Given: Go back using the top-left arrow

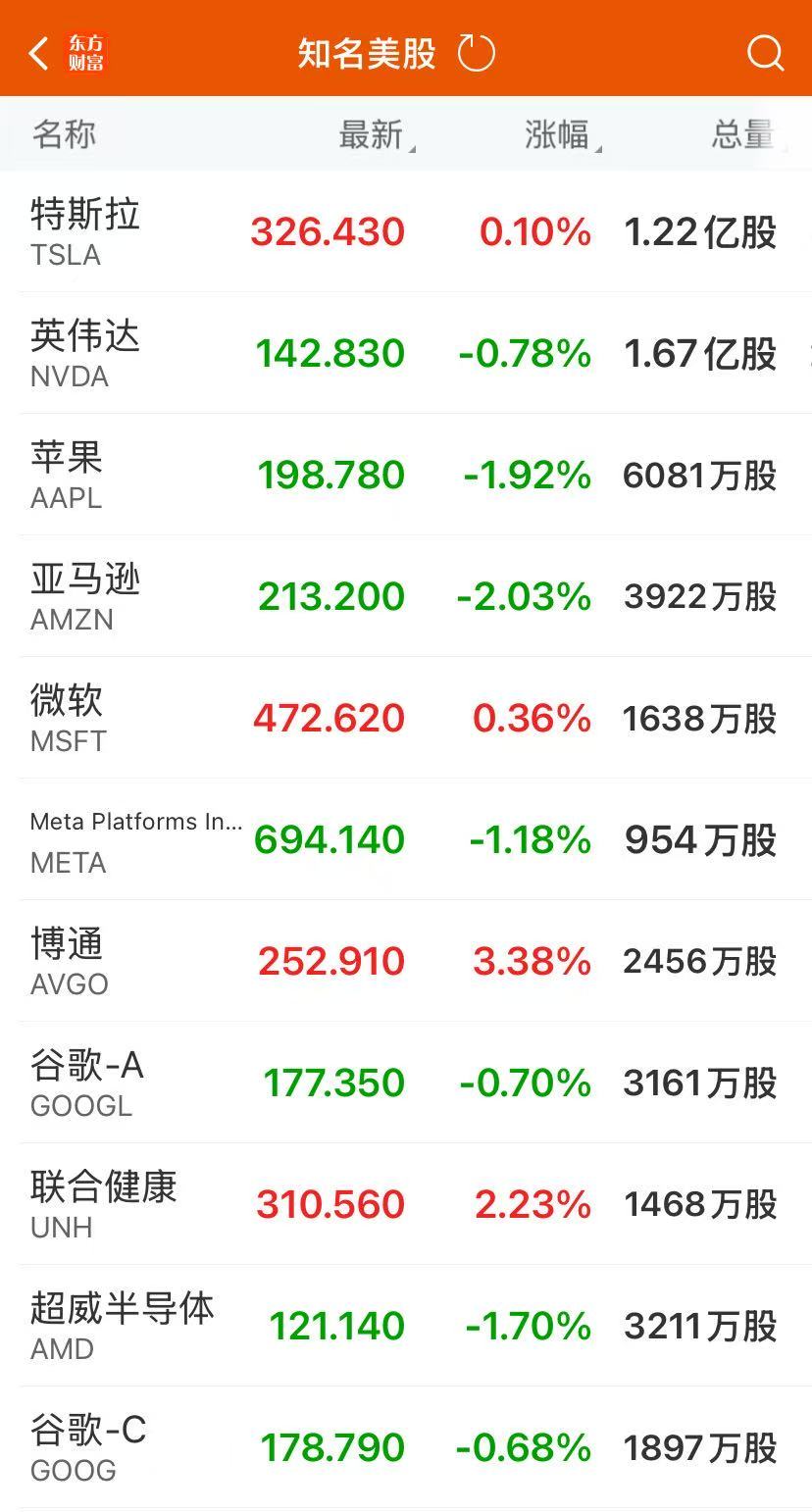Looking at the screenshot, I should click(39, 53).
